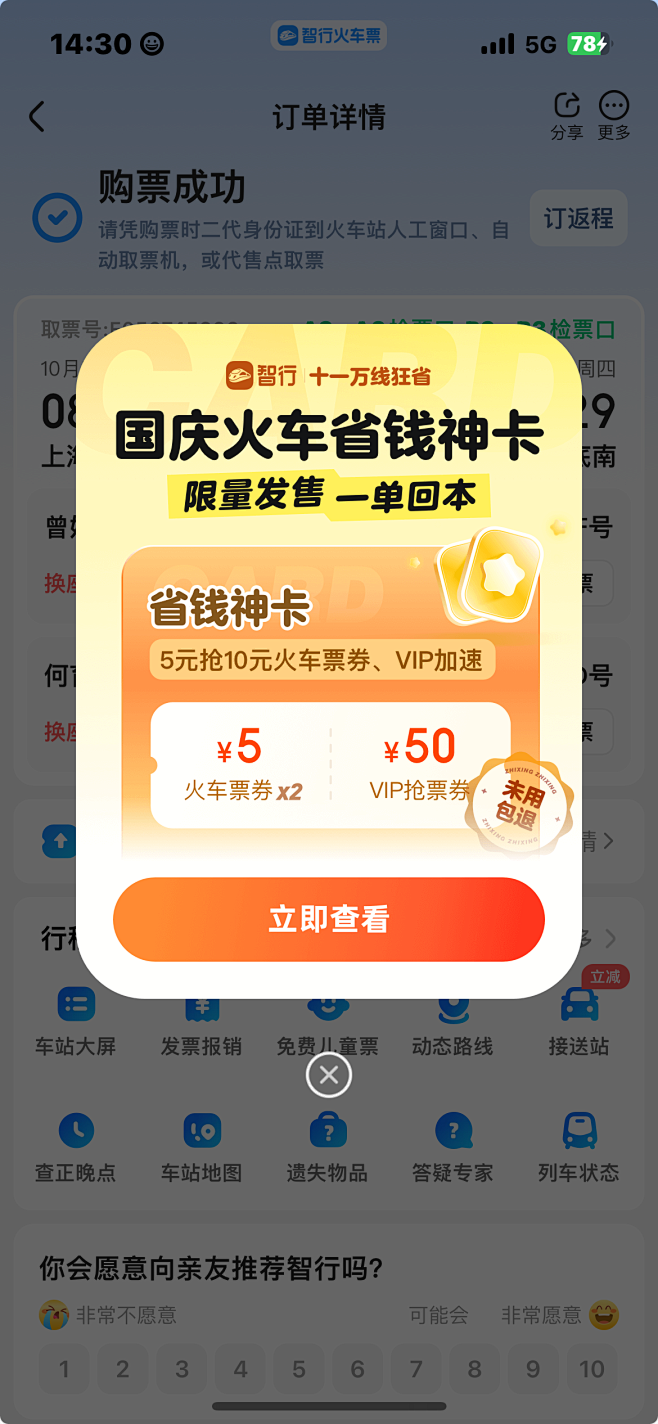Book a return trip with 订返程
Viewport: 658px width, 1424px height.
click(x=579, y=218)
